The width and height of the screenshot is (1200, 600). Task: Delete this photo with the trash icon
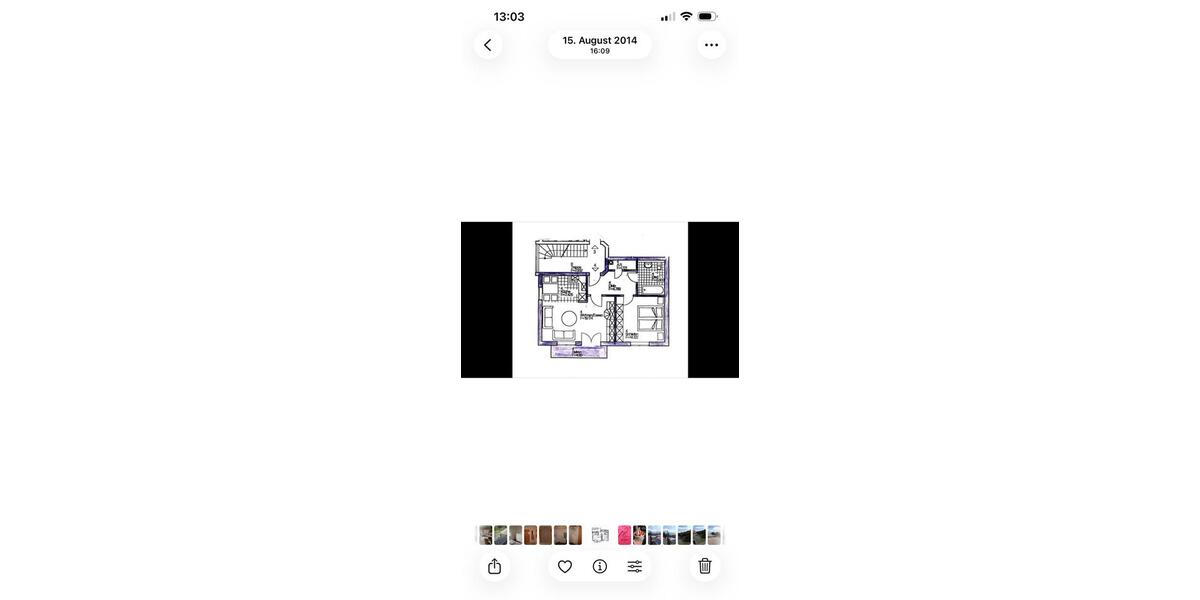click(705, 566)
